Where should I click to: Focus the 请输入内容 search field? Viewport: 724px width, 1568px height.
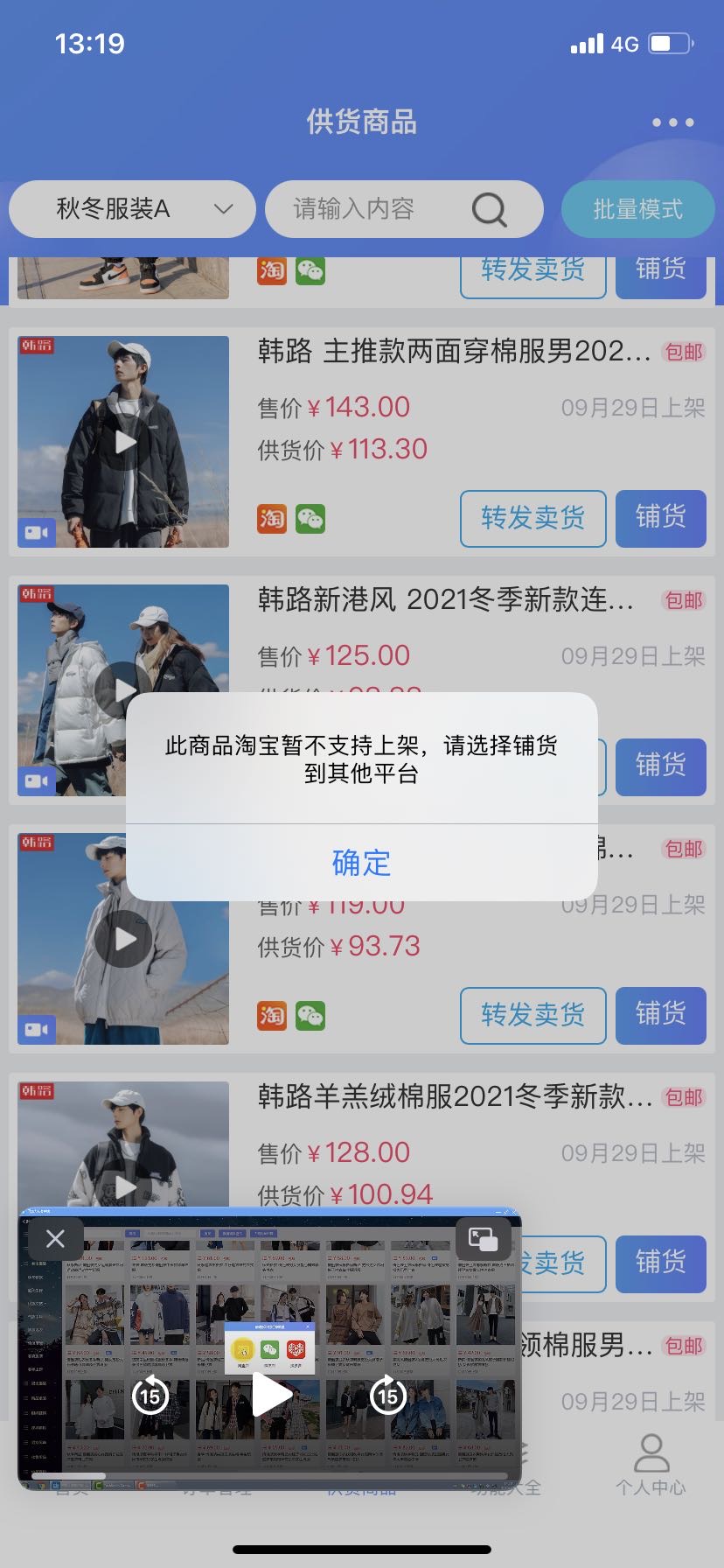(367, 209)
